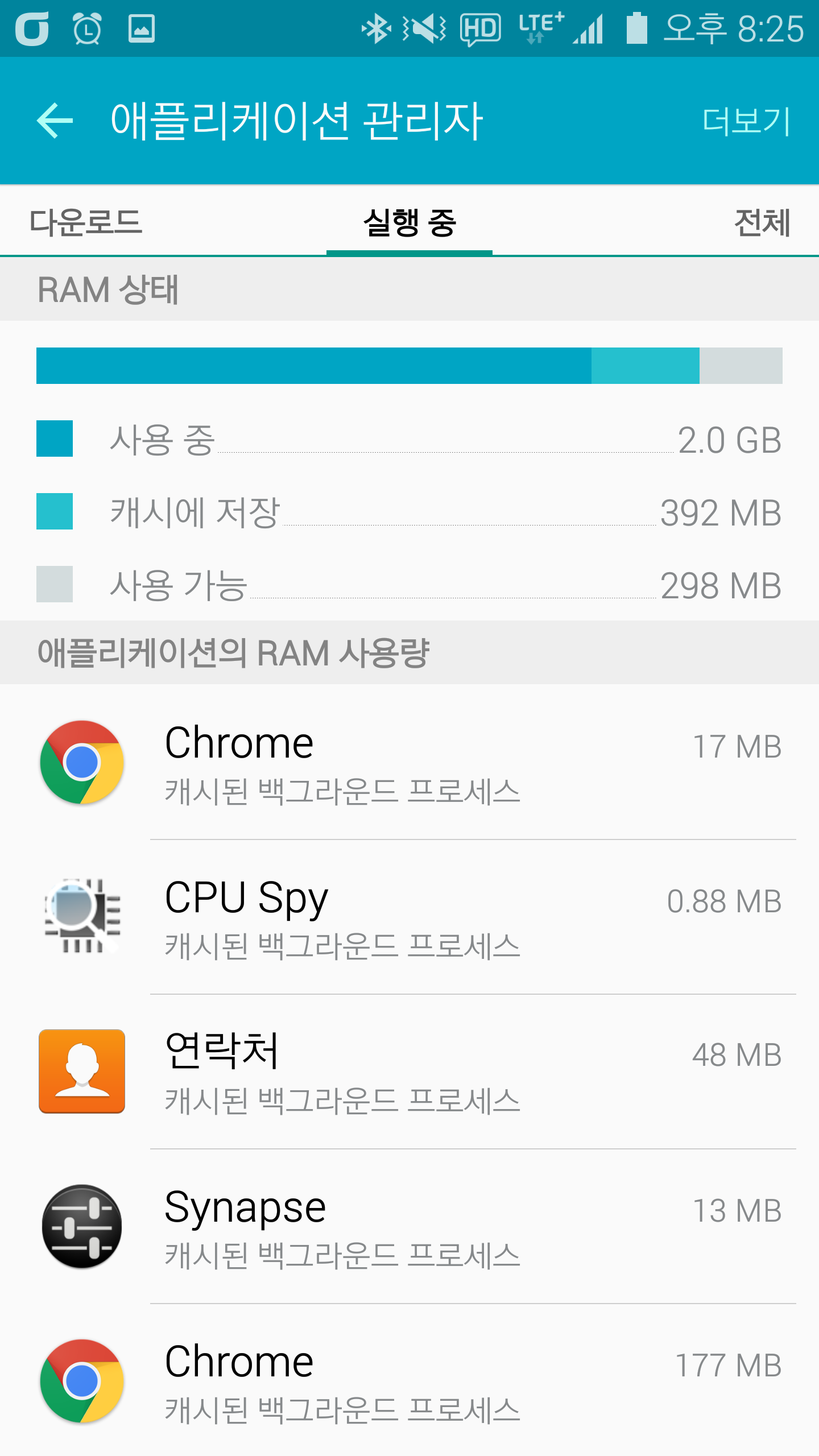The image size is (819, 1456).
Task: Open the 더보기 menu
Action: coord(746,121)
